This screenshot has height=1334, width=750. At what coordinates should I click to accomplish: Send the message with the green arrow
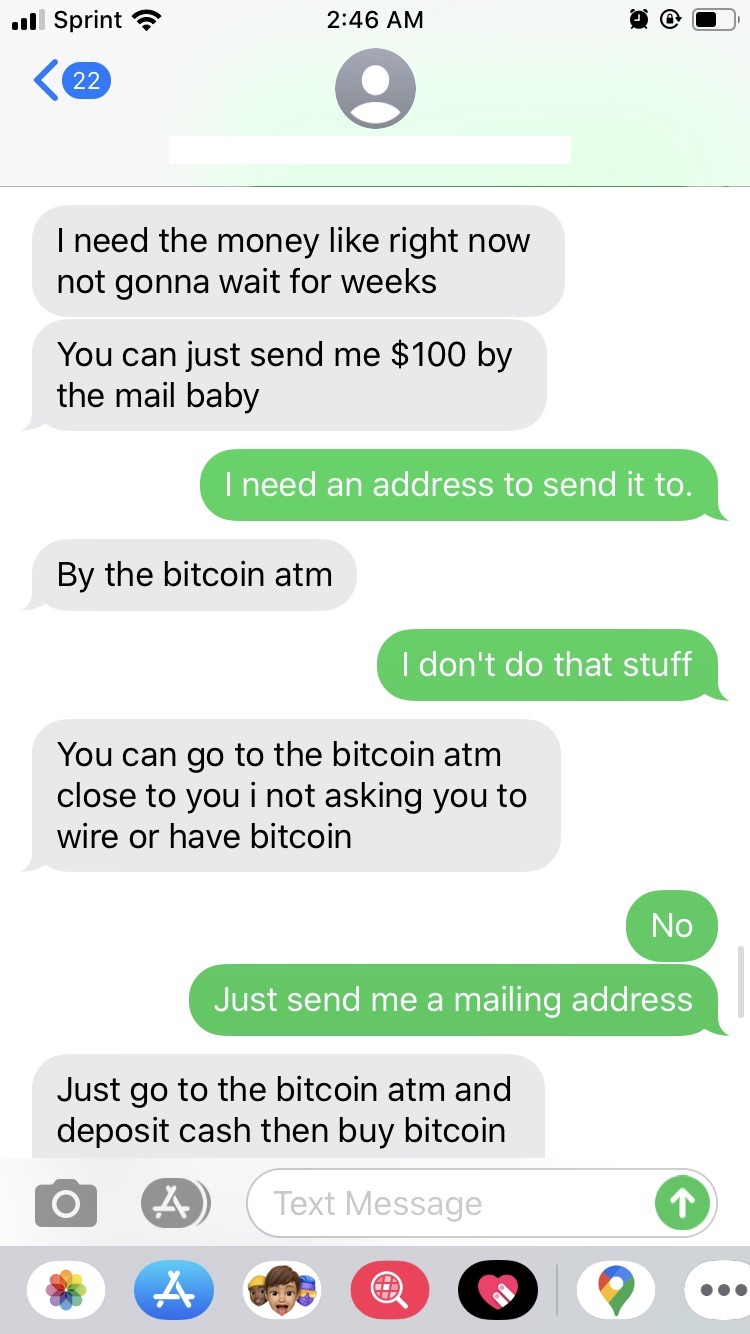(x=682, y=1203)
